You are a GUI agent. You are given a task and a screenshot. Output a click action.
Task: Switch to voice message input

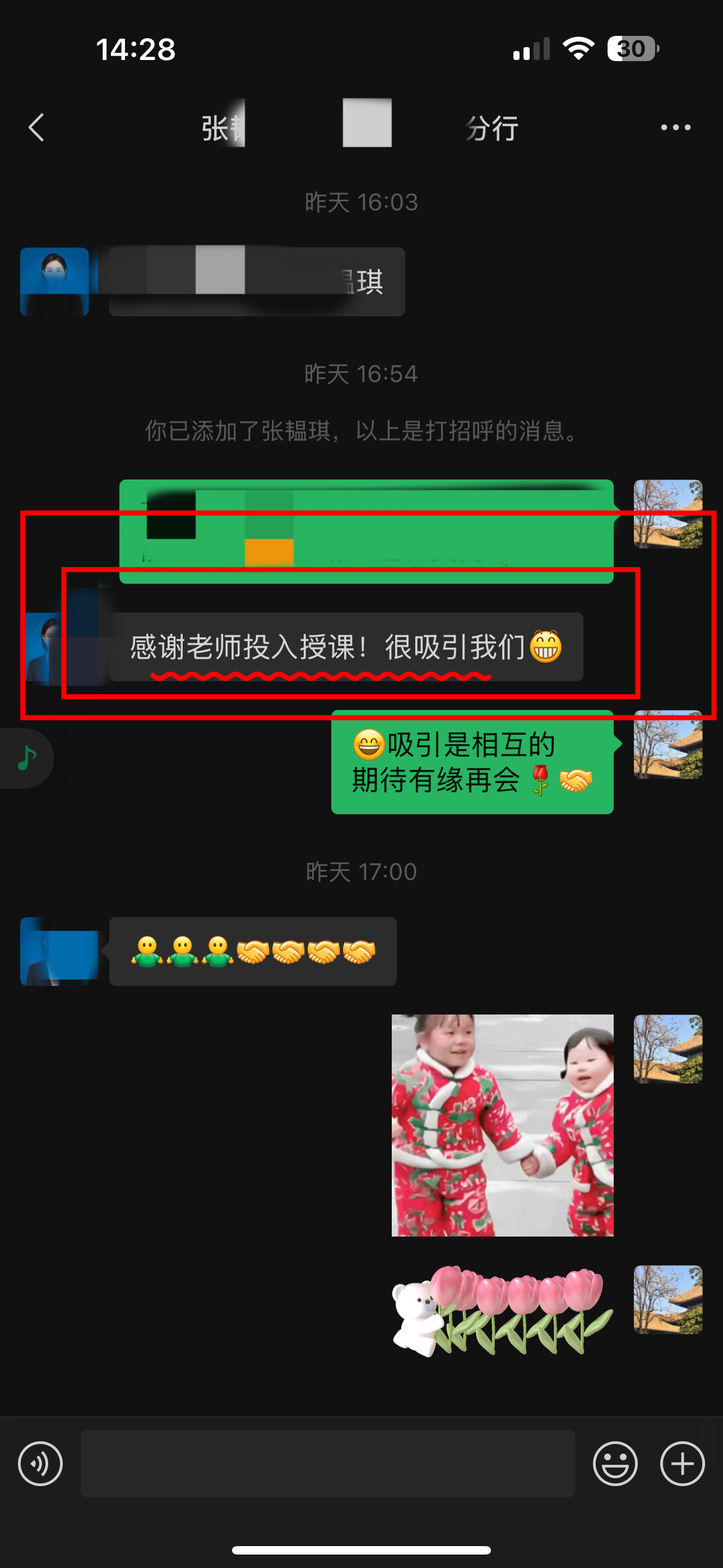click(x=40, y=1463)
